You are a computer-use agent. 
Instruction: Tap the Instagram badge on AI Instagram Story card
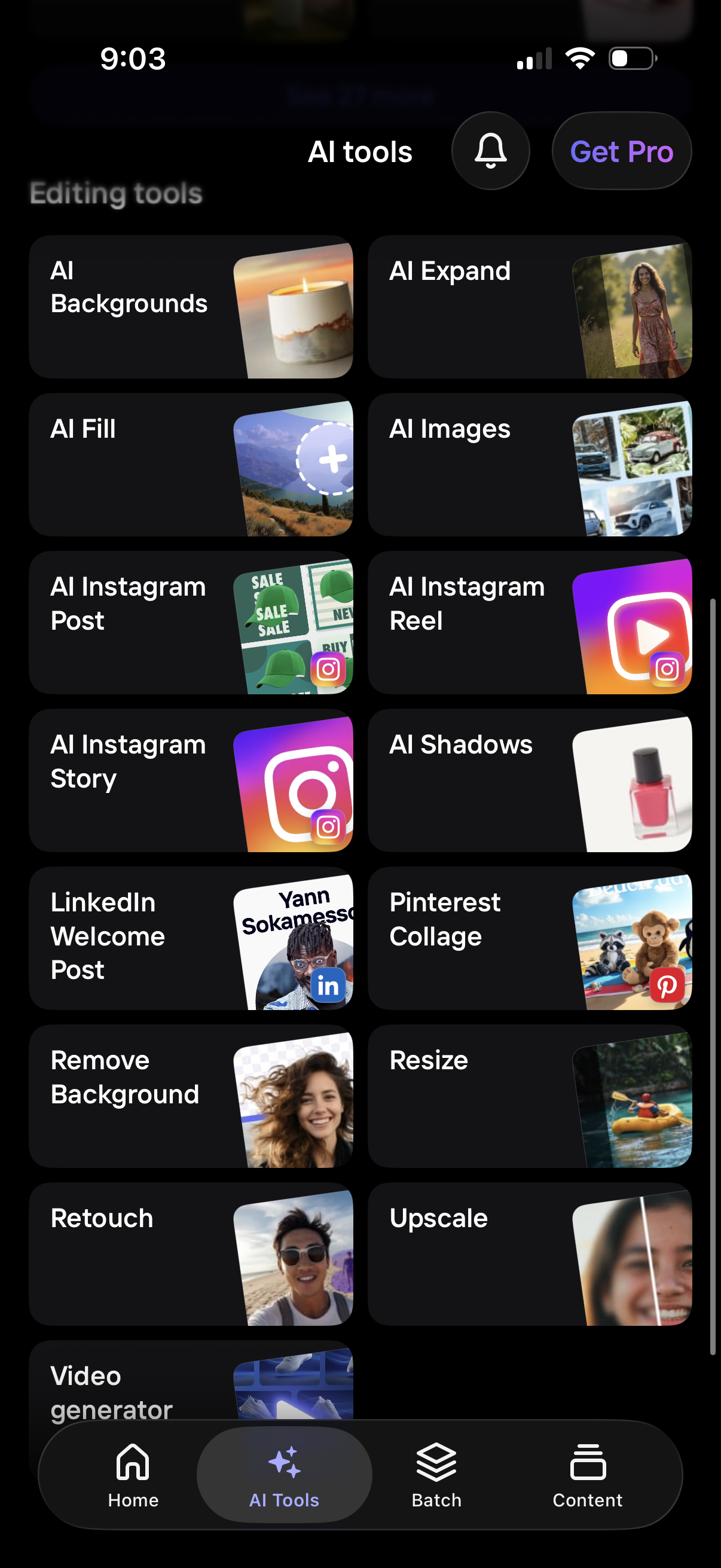[328, 826]
